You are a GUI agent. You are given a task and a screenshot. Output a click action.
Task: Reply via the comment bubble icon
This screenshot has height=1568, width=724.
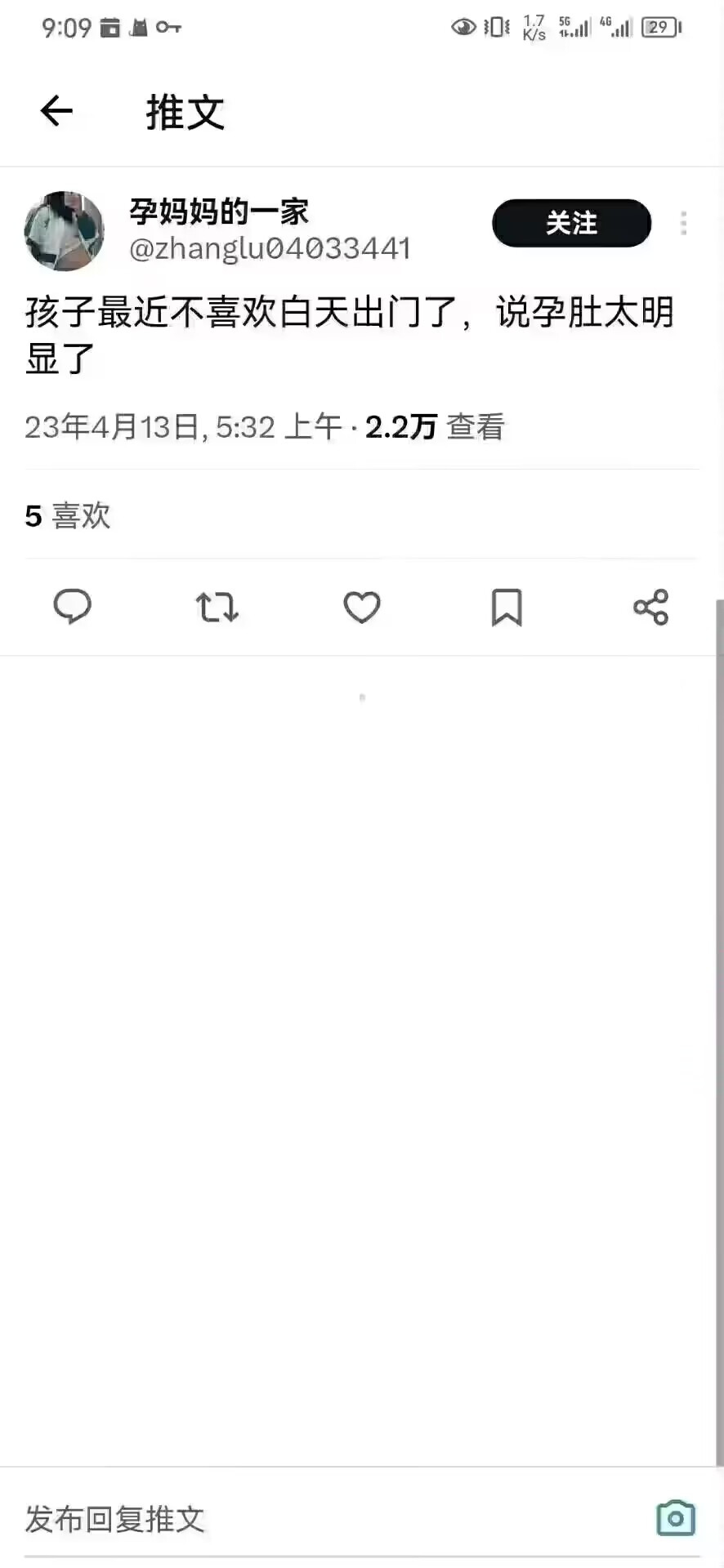pyautogui.click(x=72, y=608)
